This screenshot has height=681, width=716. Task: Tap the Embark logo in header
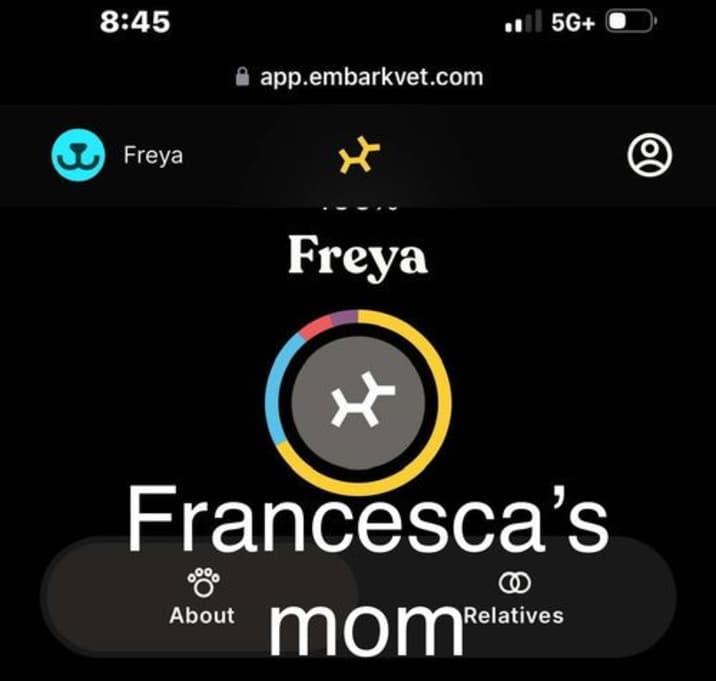click(359, 156)
